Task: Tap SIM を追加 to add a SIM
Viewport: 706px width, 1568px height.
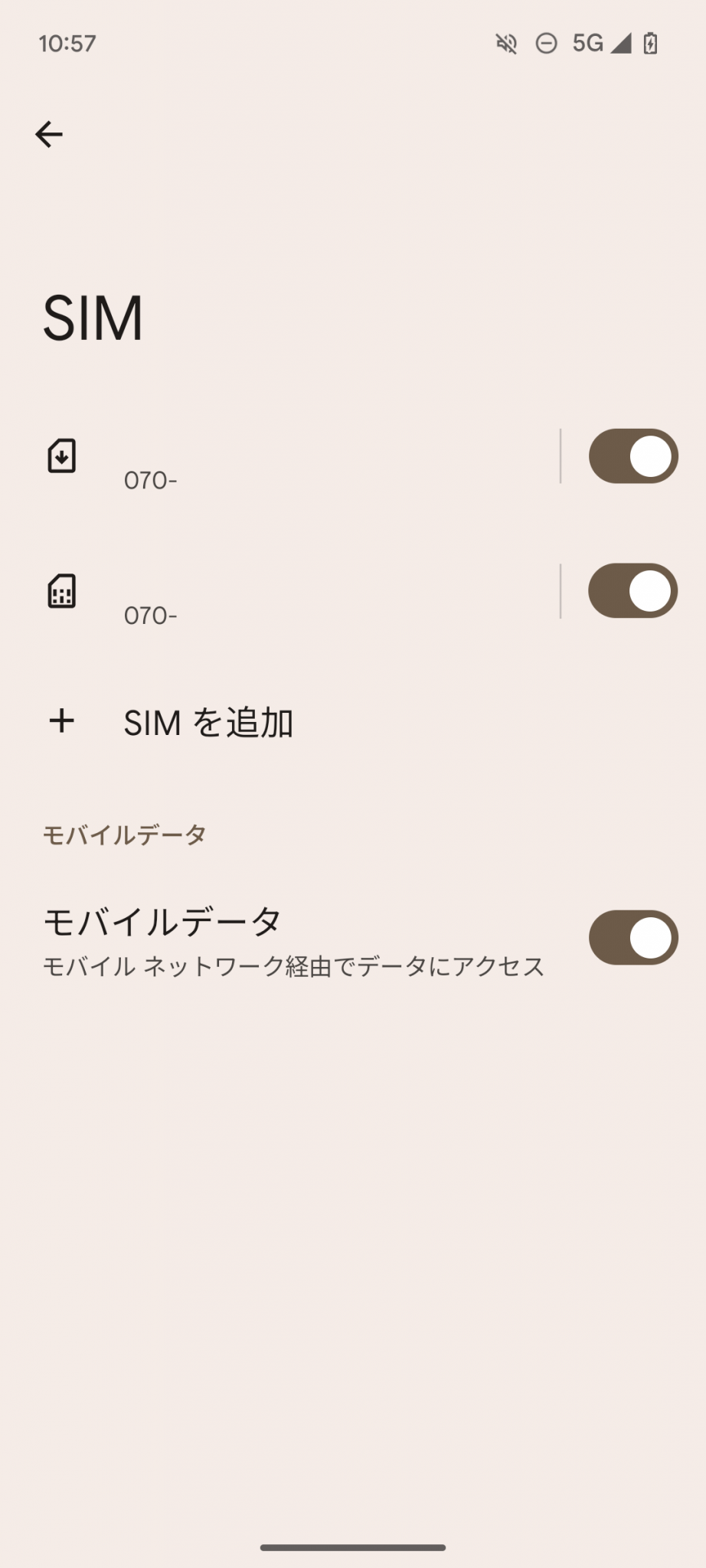Action: 209,720
